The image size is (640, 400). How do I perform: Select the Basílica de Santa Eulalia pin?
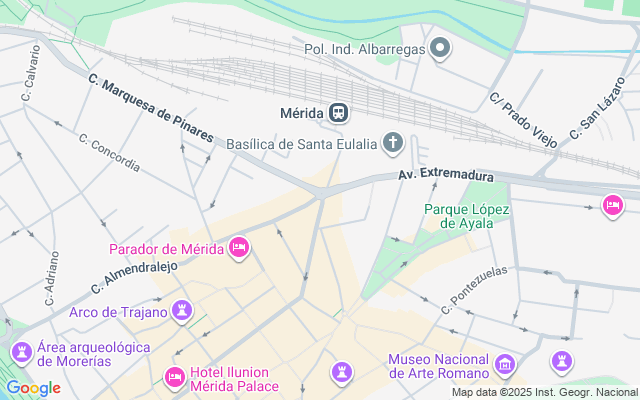[393, 143]
